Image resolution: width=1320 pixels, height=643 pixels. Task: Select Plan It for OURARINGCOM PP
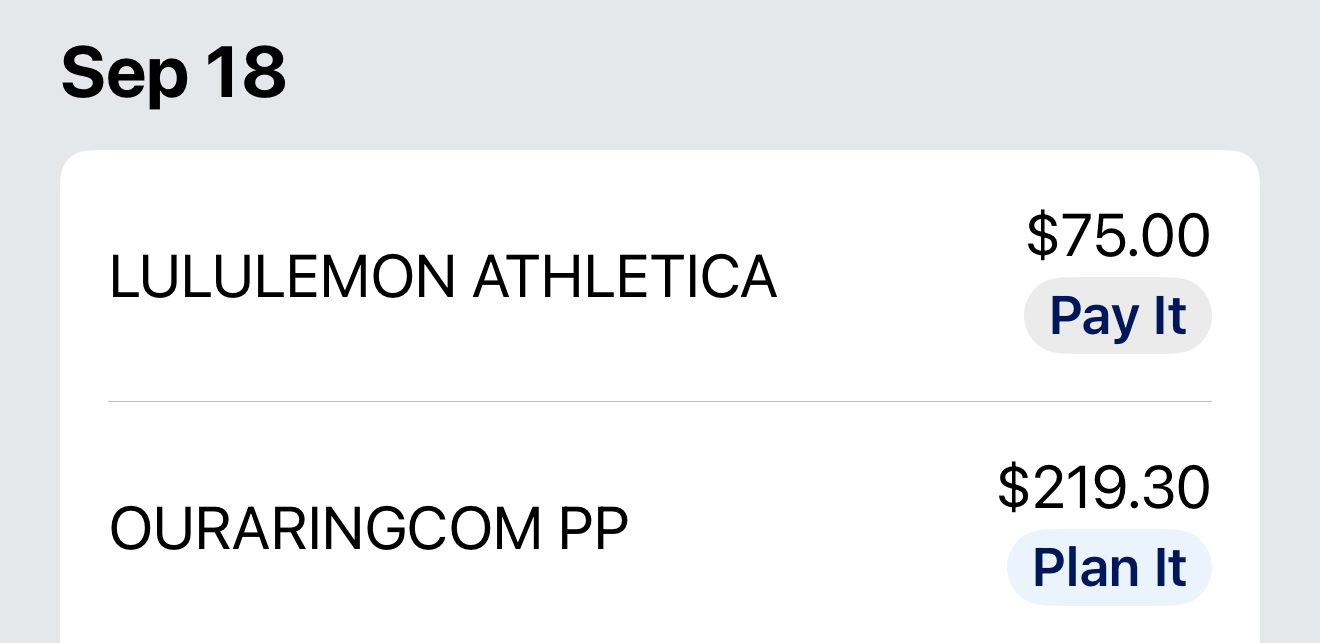point(1108,567)
